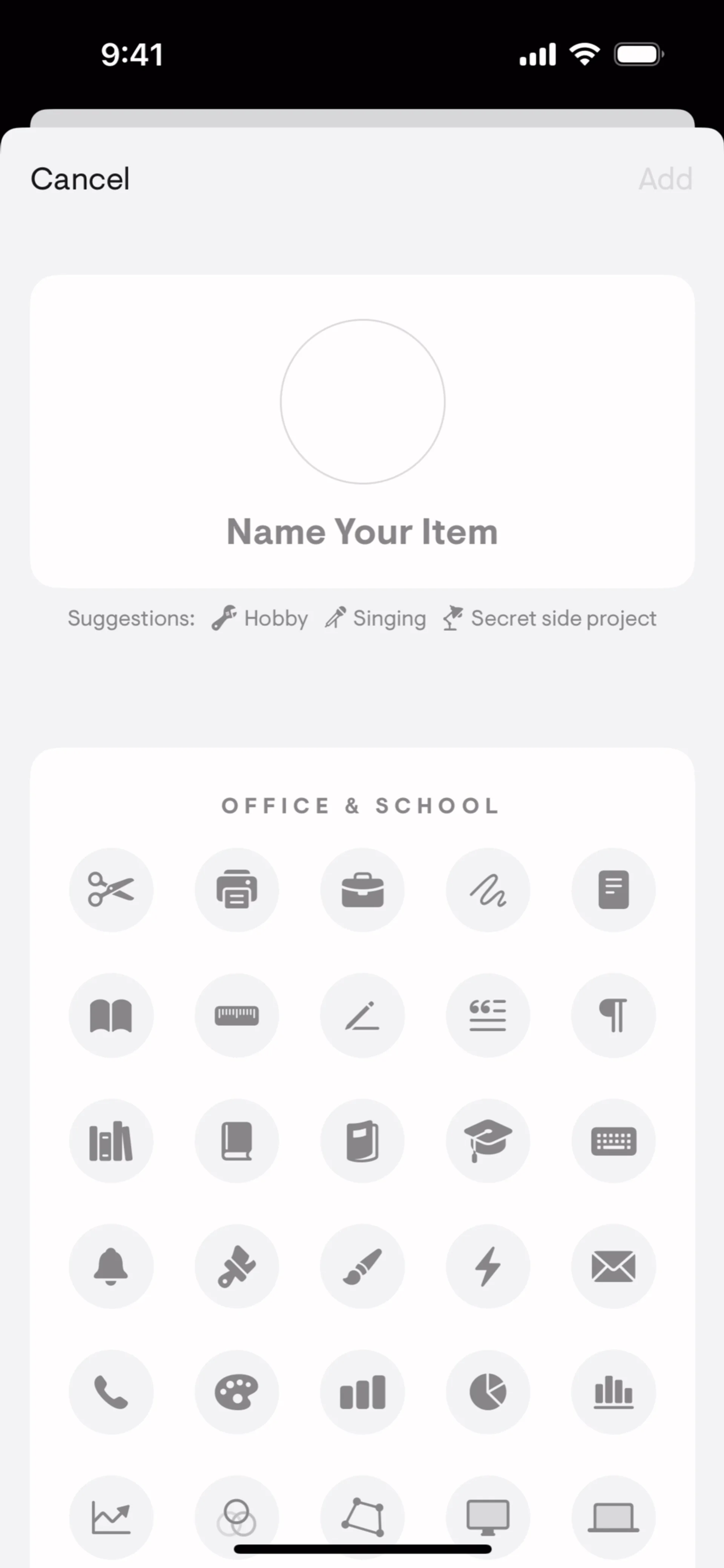
Task: Select the bell icon
Action: point(111,1266)
